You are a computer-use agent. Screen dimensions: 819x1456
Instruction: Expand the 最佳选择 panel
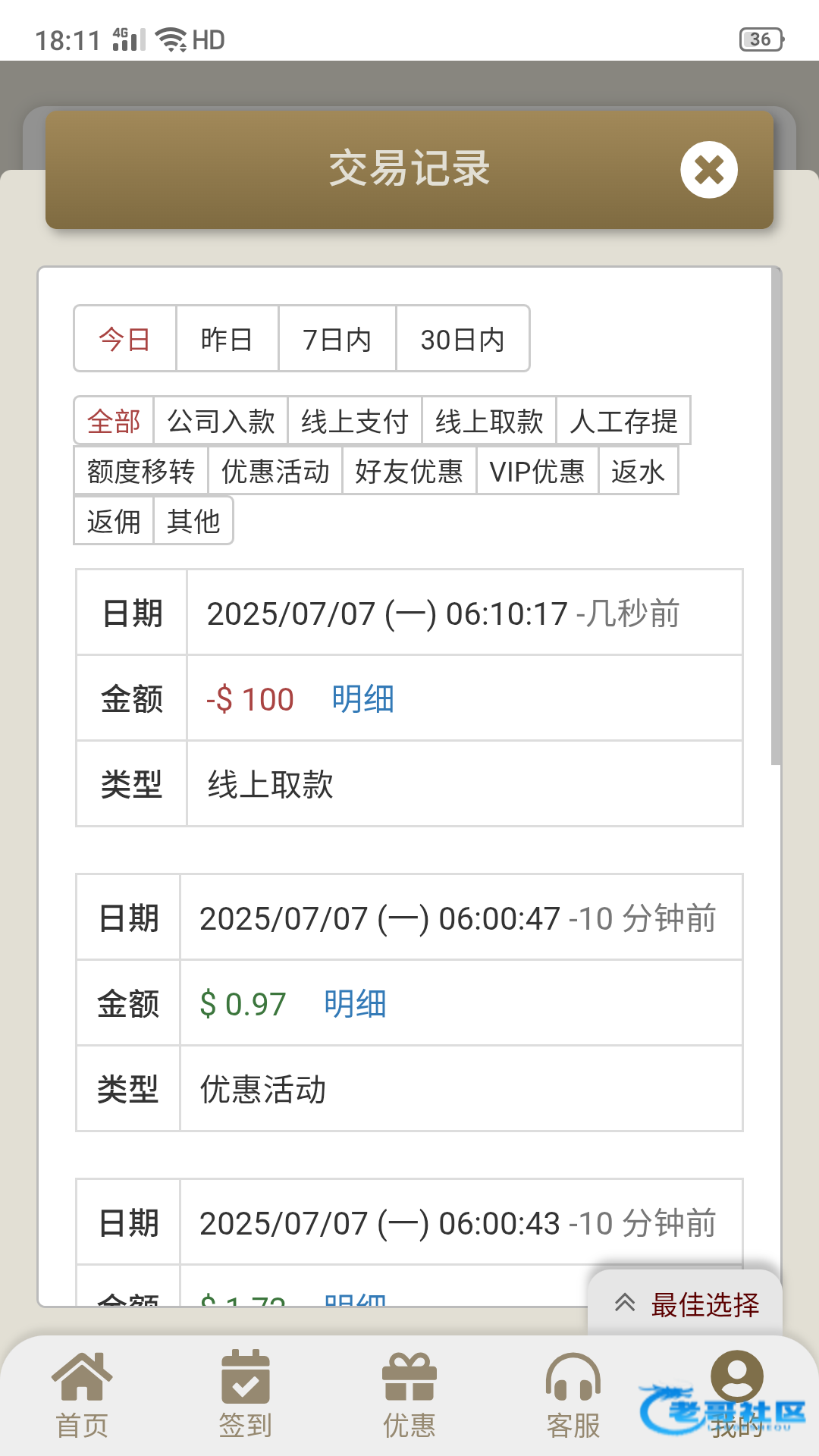click(x=686, y=1304)
